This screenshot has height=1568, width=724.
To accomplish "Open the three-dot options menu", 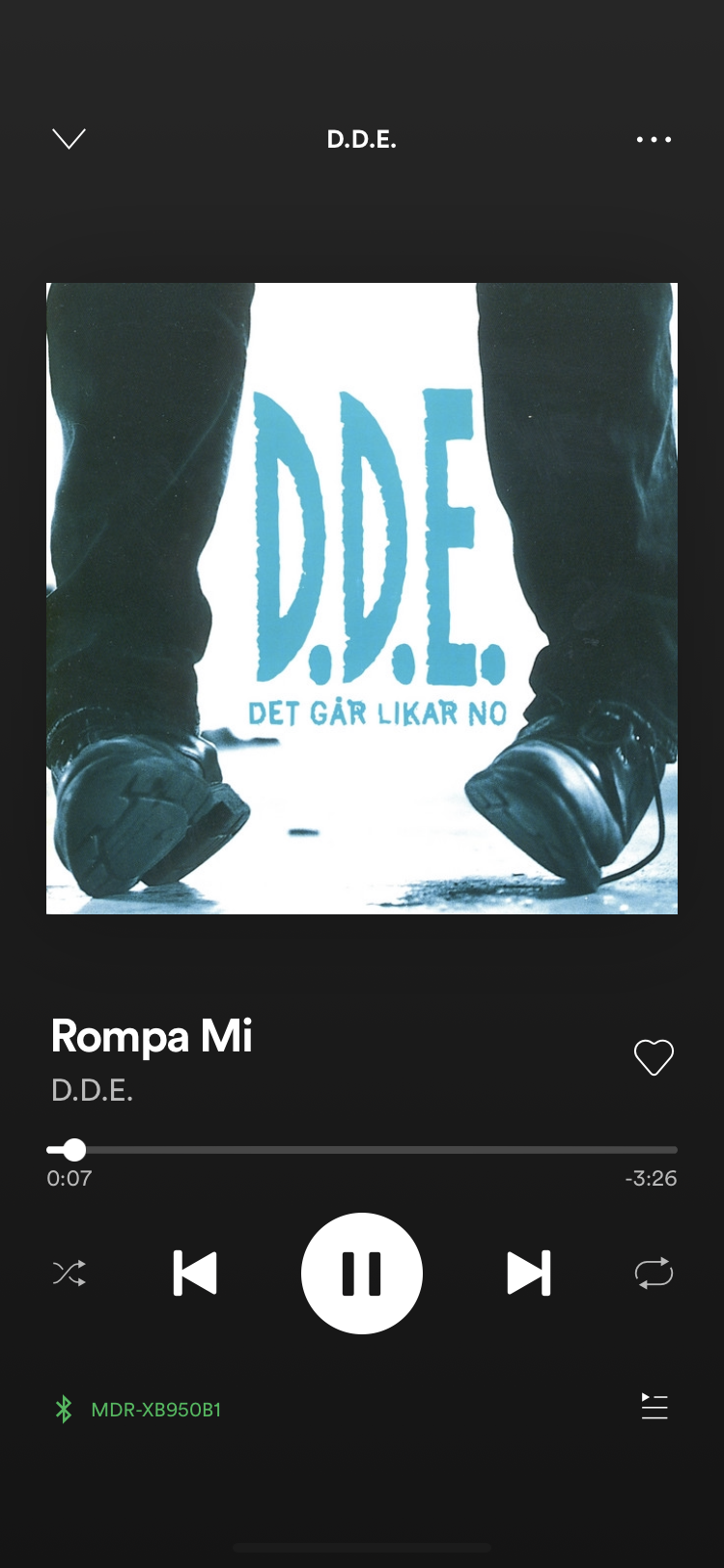I will coord(654,140).
